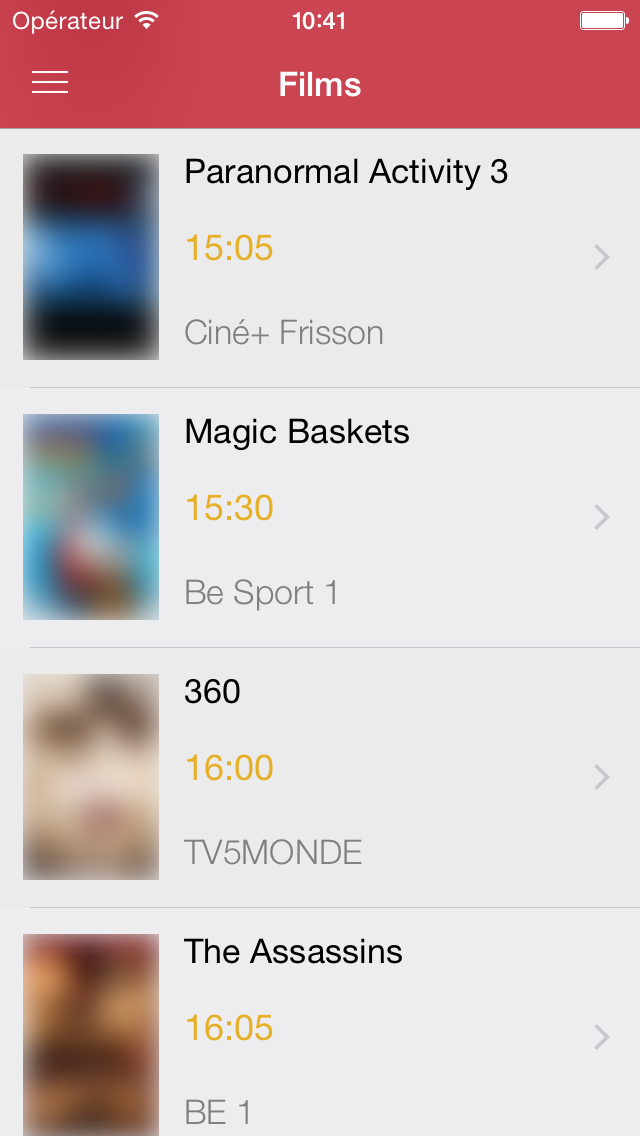Open the Paranormal Activity 3 row

(320, 258)
